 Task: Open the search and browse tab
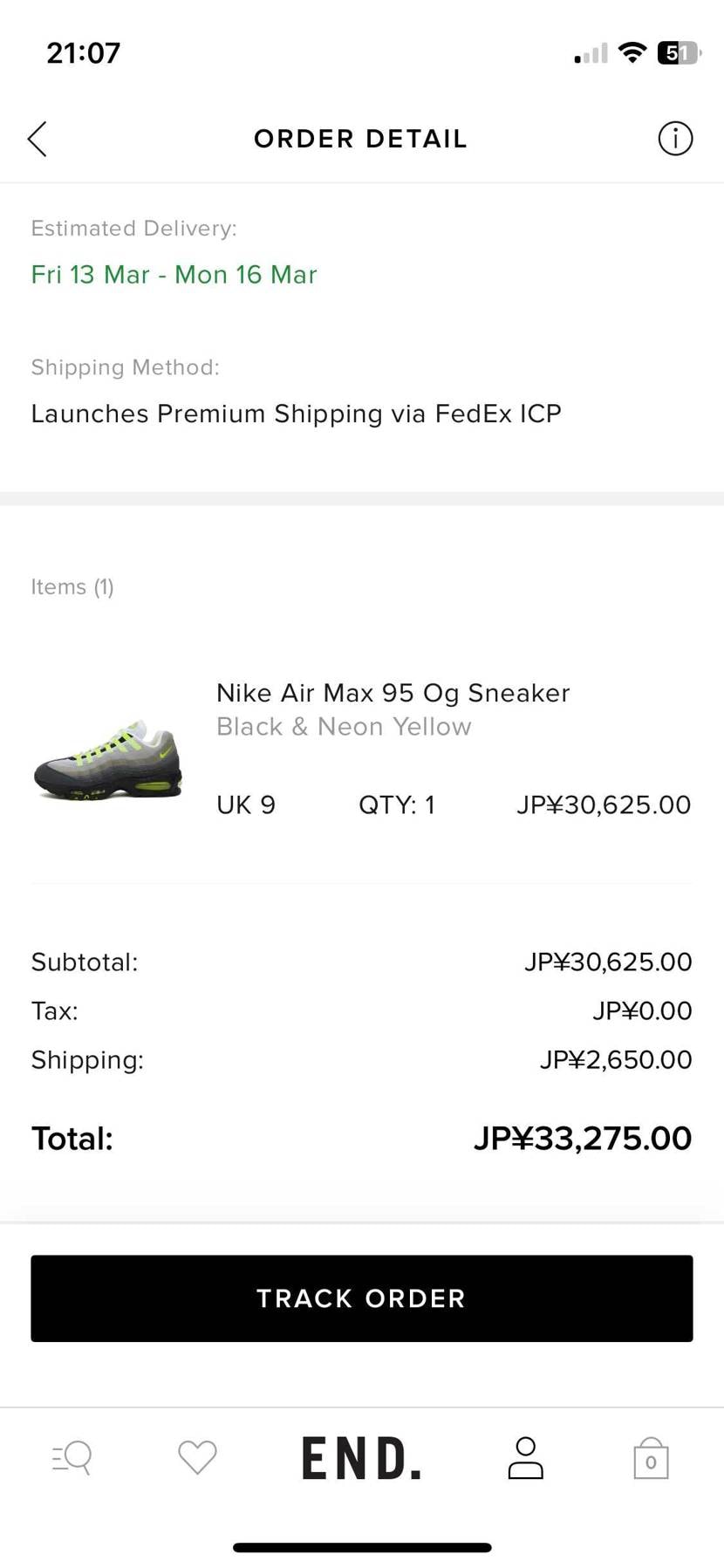click(x=72, y=1457)
